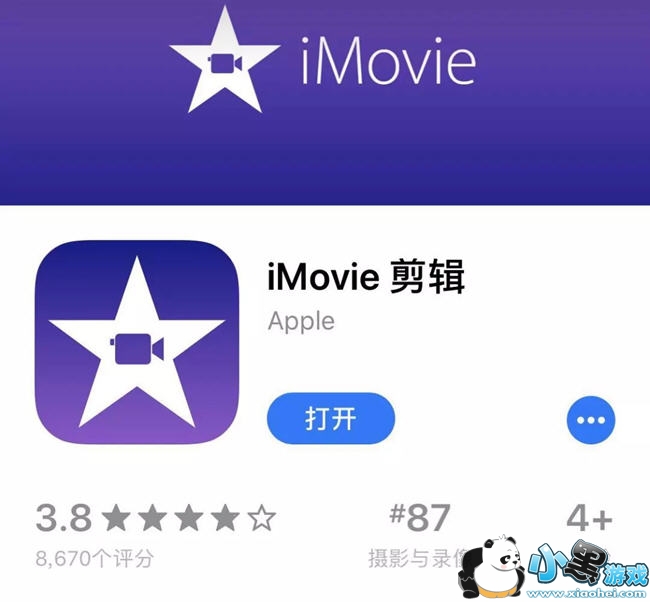Image resolution: width=650 pixels, height=602 pixels.
Task: Tap Apple developer name under the title
Action: pyautogui.click(x=301, y=322)
